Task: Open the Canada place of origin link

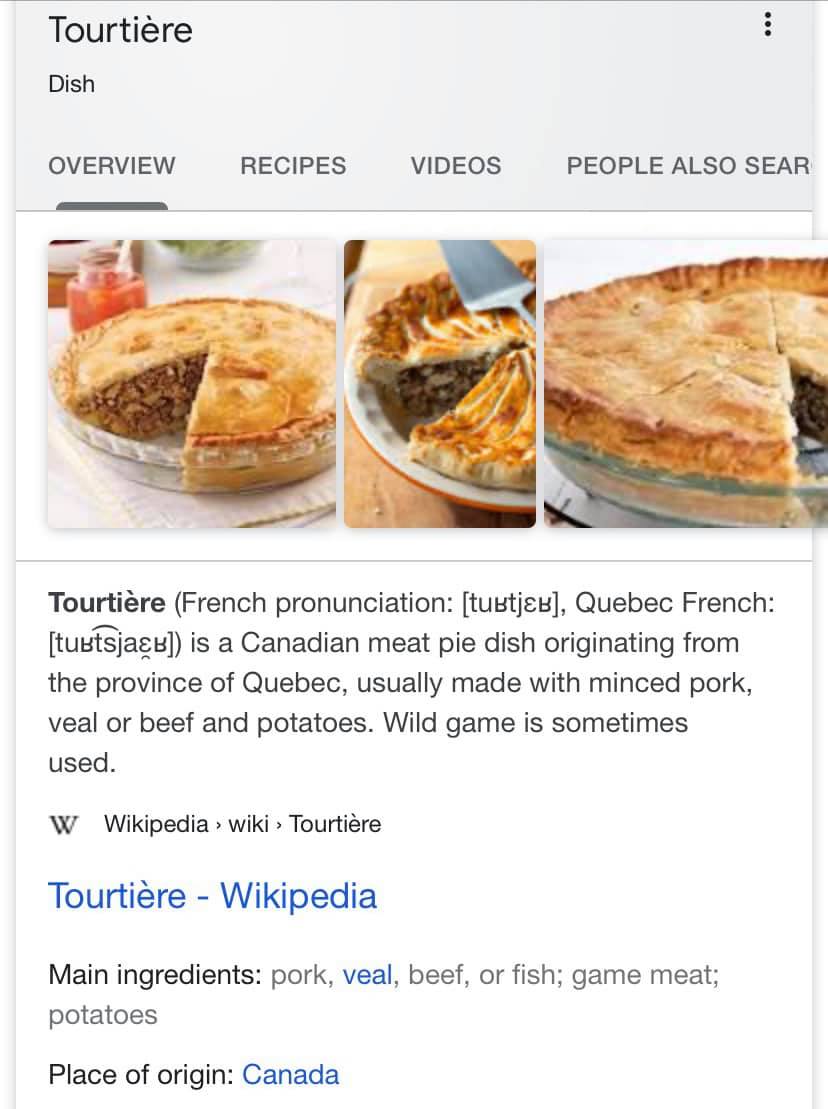Action: pos(290,1075)
